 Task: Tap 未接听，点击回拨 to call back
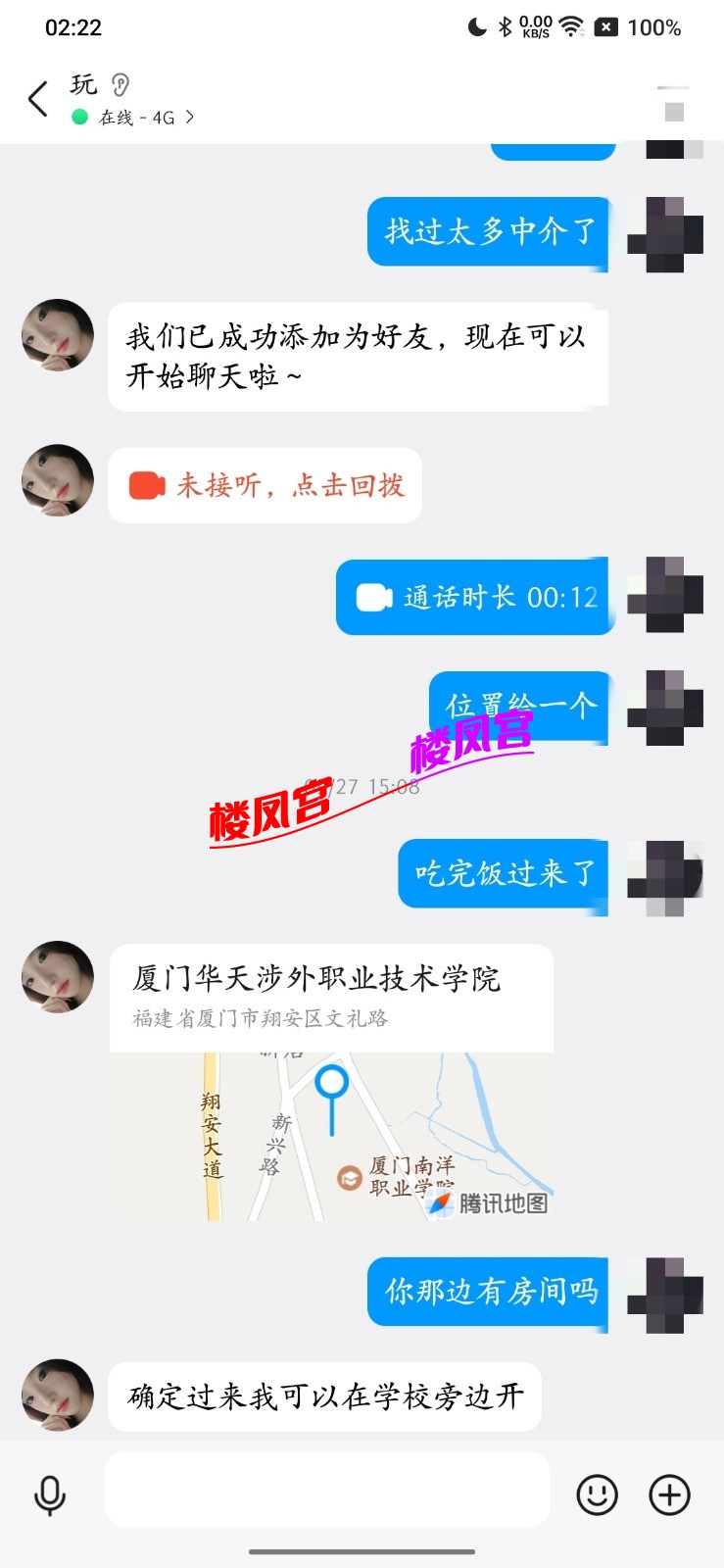[265, 485]
